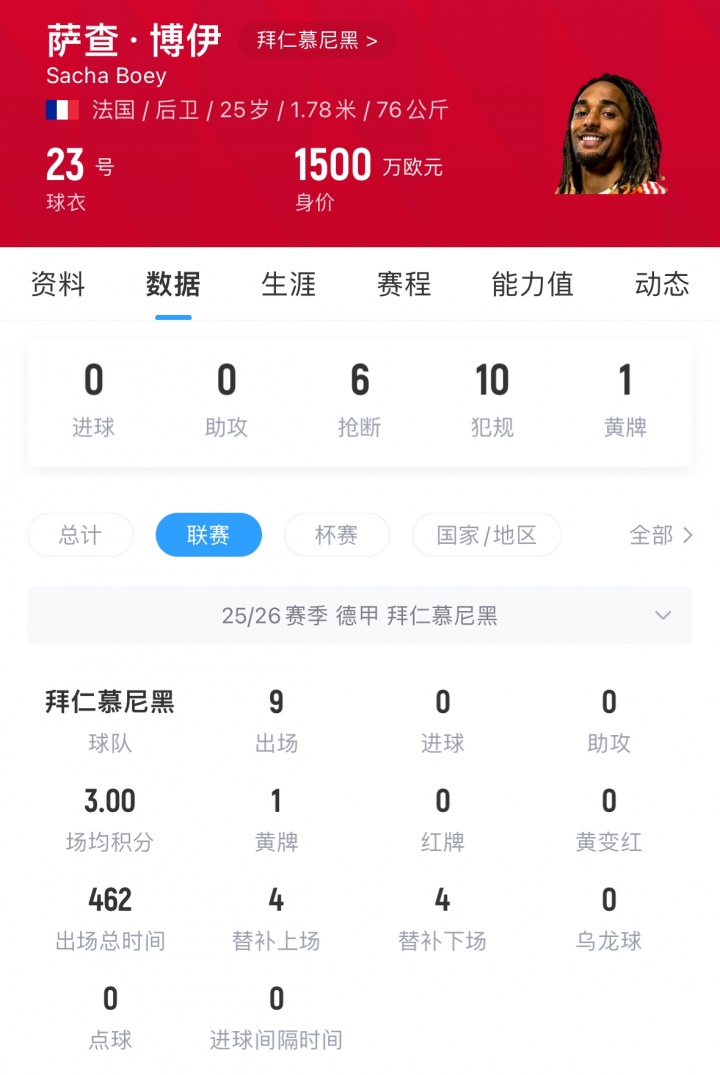The image size is (720, 1075).
Task: Open the 生涯 tab
Action: click(289, 285)
